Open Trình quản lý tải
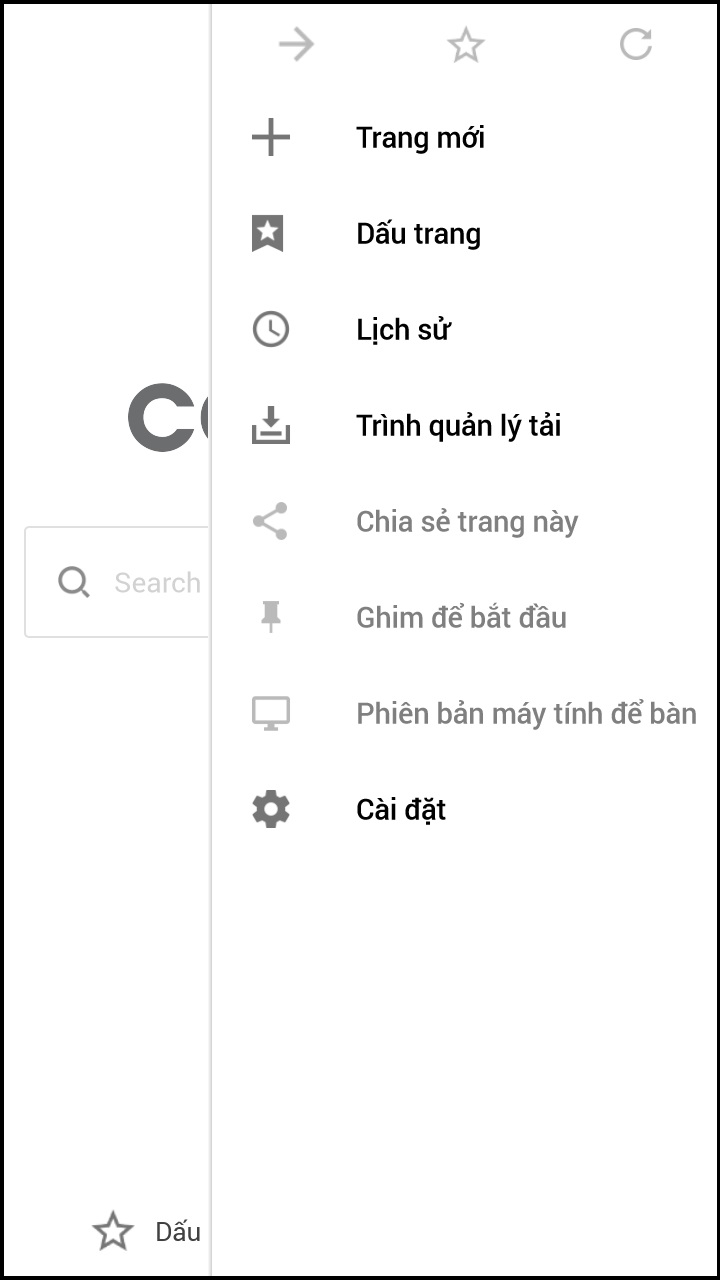 (x=458, y=426)
